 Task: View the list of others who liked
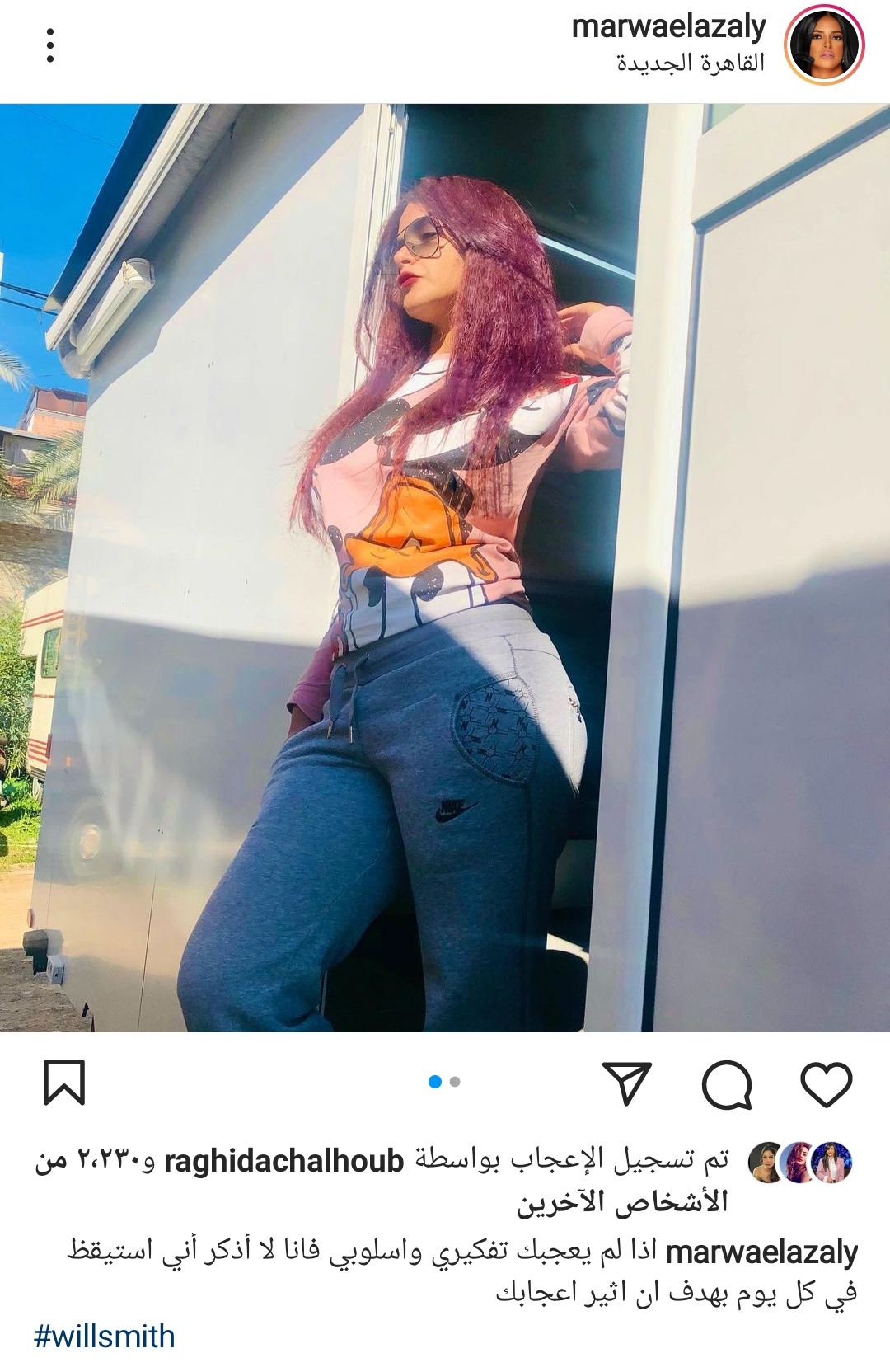622,1203
